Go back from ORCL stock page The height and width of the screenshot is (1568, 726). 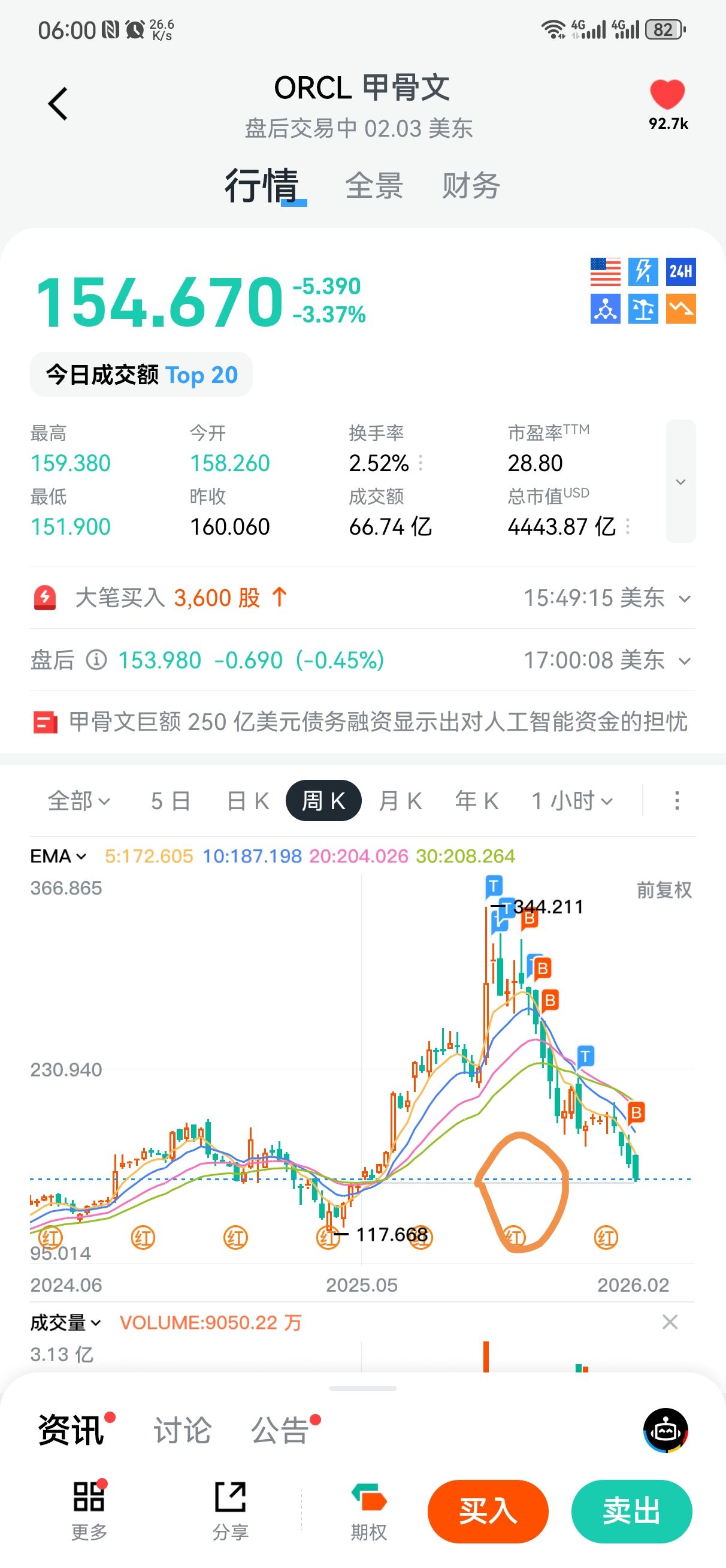pyautogui.click(x=58, y=104)
